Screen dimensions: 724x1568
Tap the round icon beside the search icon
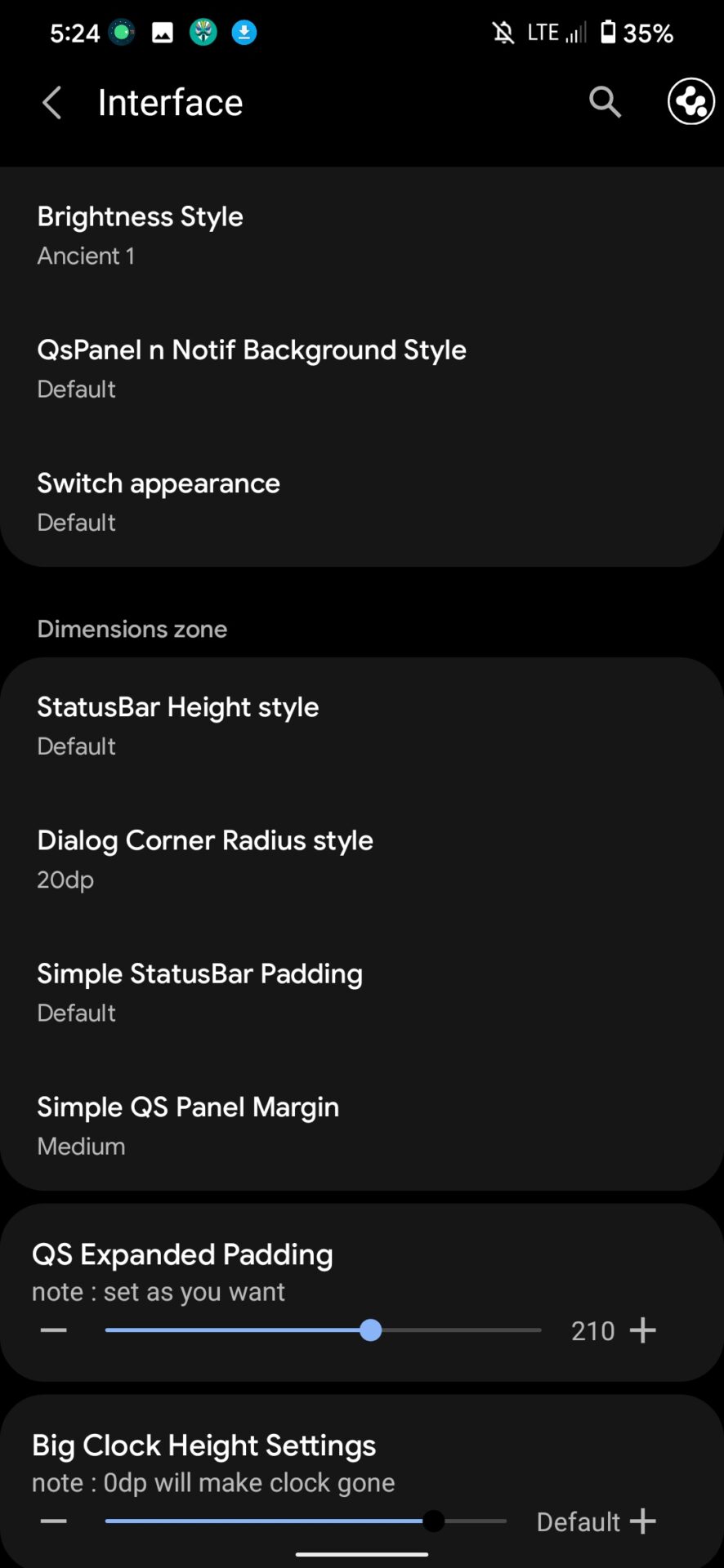tap(690, 102)
